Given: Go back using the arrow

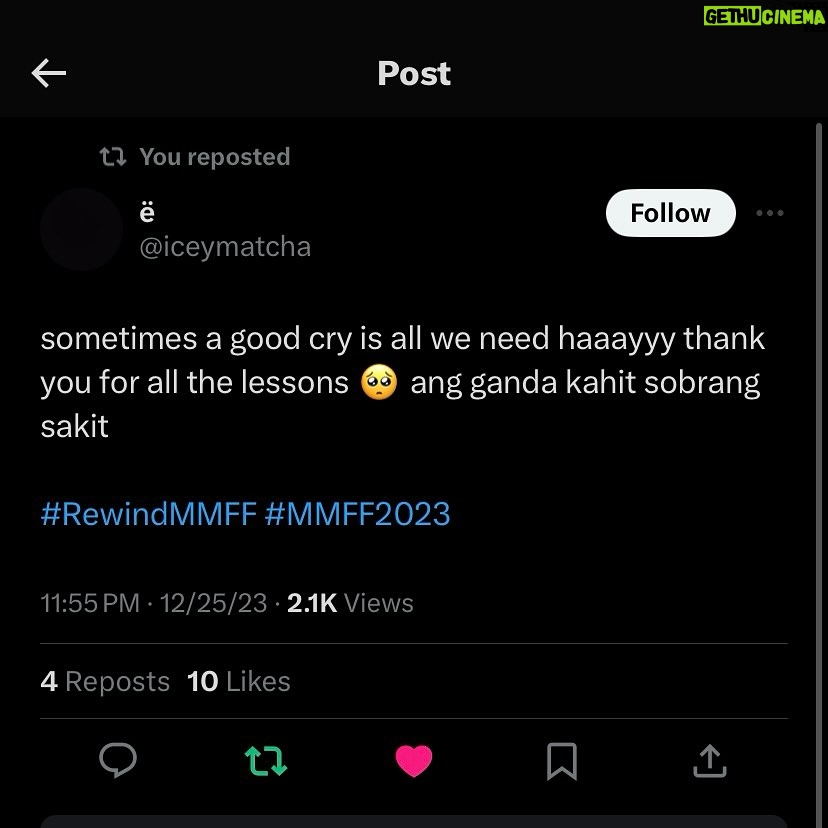Looking at the screenshot, I should [49, 73].
